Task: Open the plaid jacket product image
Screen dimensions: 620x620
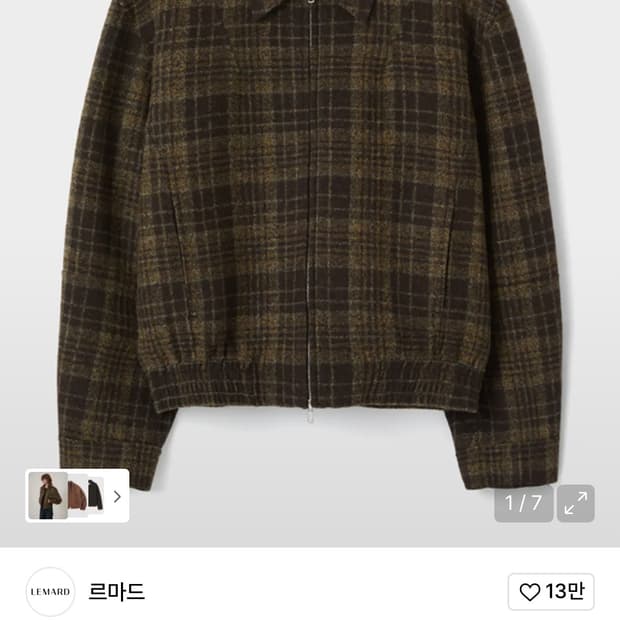Action: pos(310,245)
